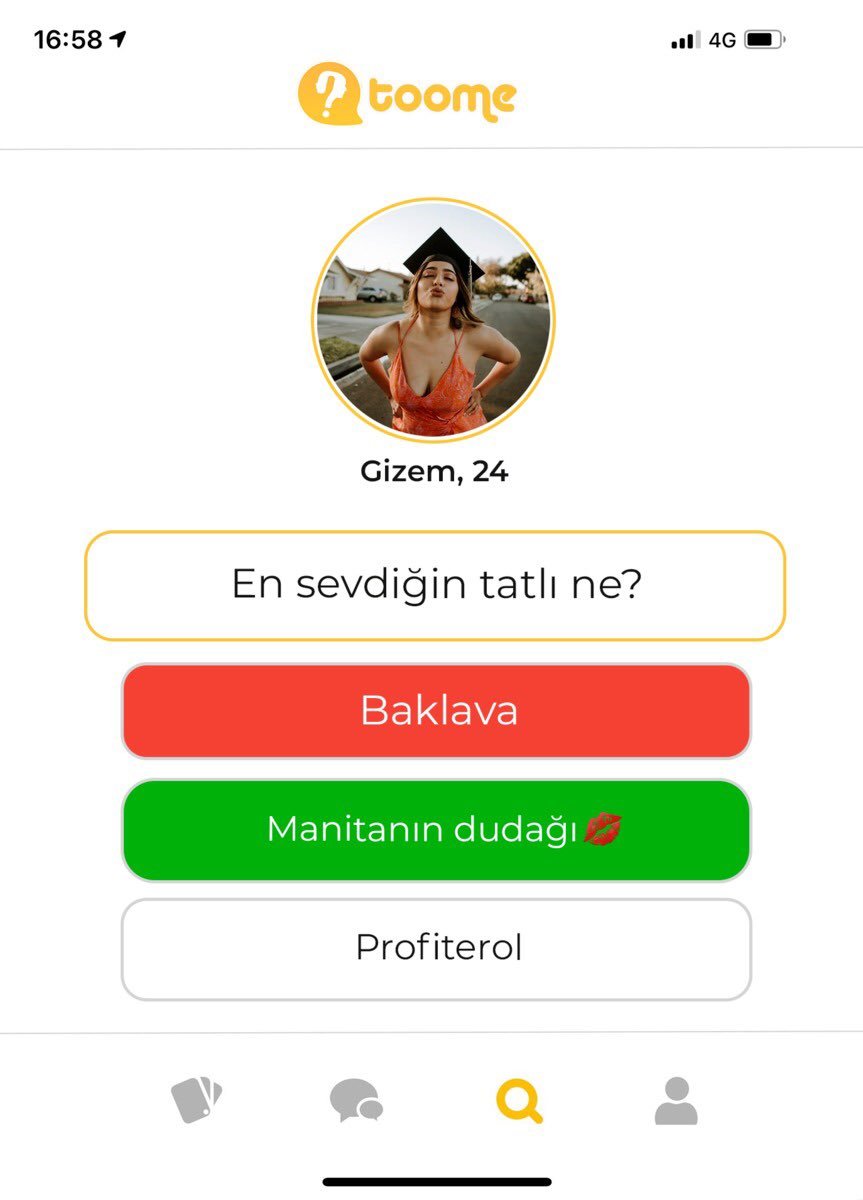Open the user profile tab
This screenshot has width=863, height=1200.
676,1101
